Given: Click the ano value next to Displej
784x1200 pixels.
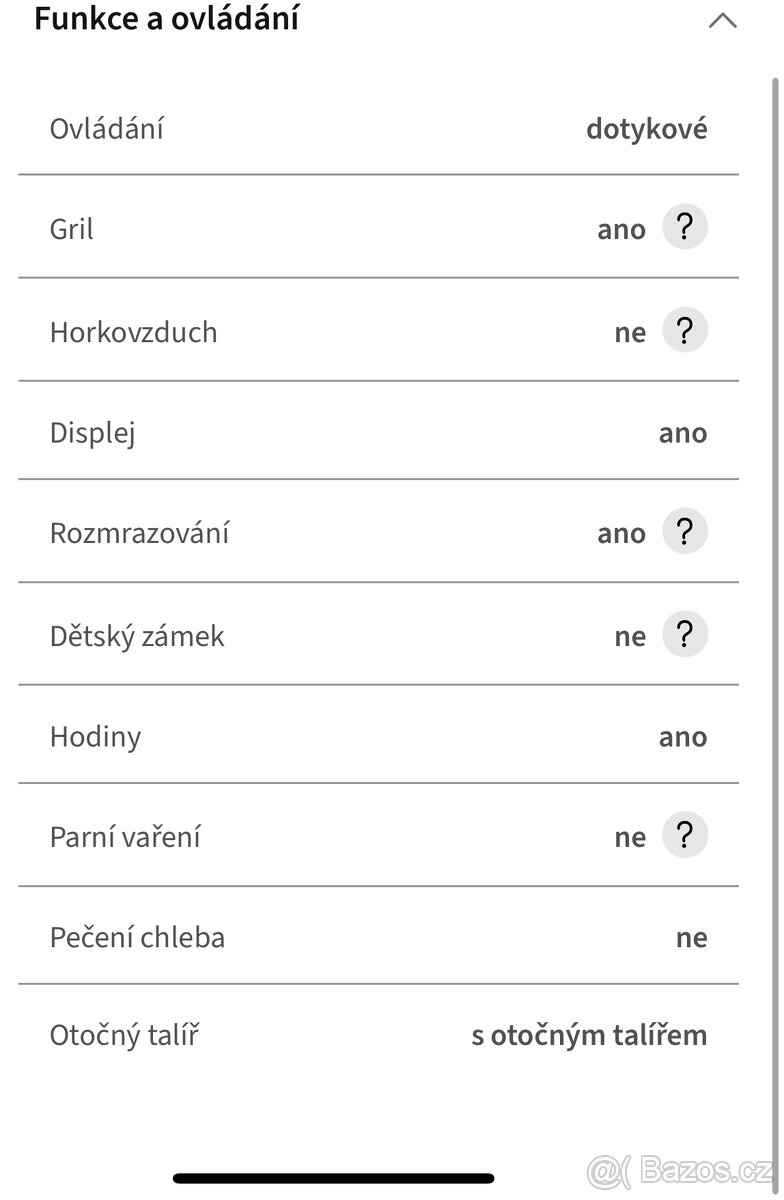Looking at the screenshot, I should (683, 432).
